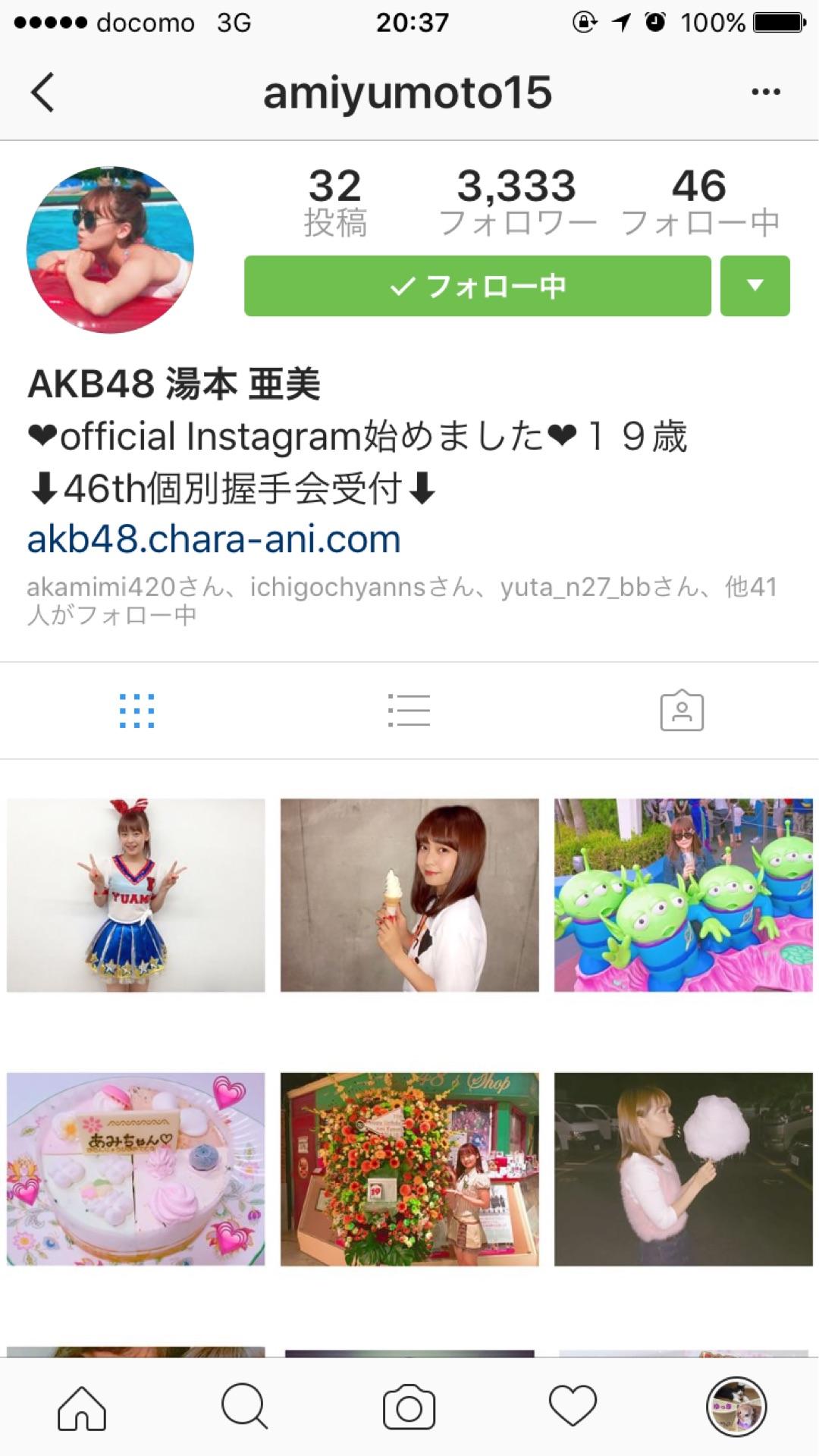Open the cotton candy post
This screenshot has height=1456, width=819.
click(x=682, y=1169)
